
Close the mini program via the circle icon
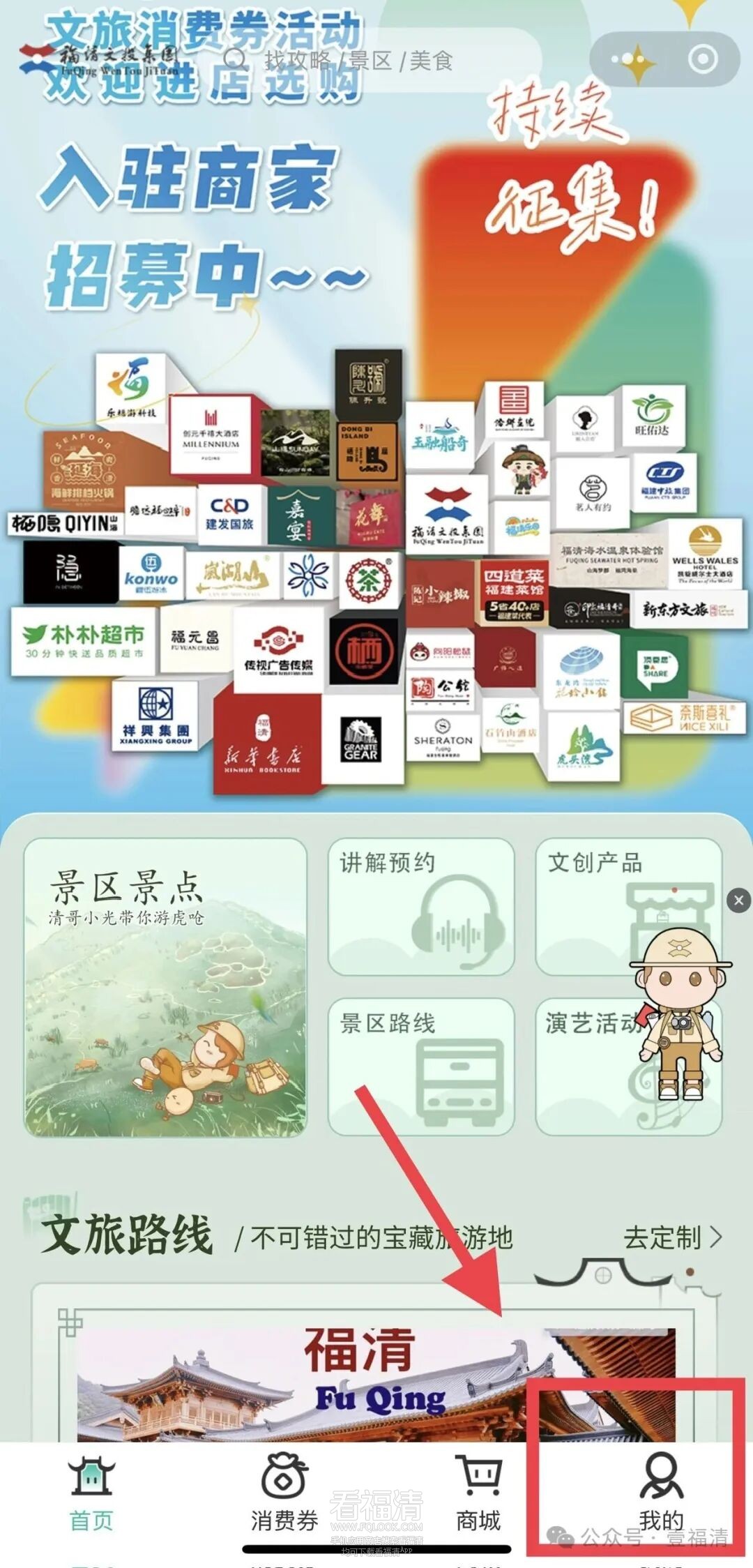tap(702, 60)
